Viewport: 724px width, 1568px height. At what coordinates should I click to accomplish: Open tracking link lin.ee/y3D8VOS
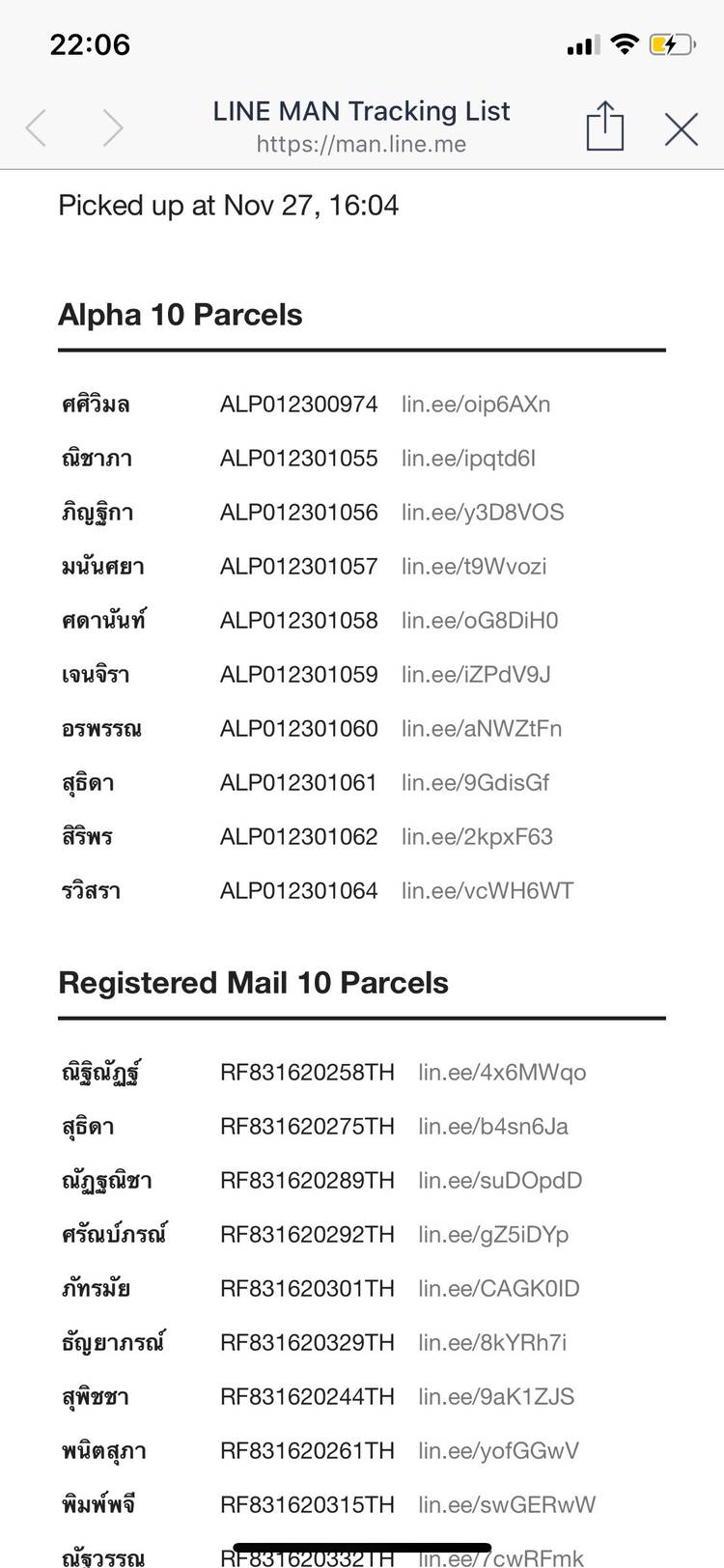pyautogui.click(x=483, y=513)
